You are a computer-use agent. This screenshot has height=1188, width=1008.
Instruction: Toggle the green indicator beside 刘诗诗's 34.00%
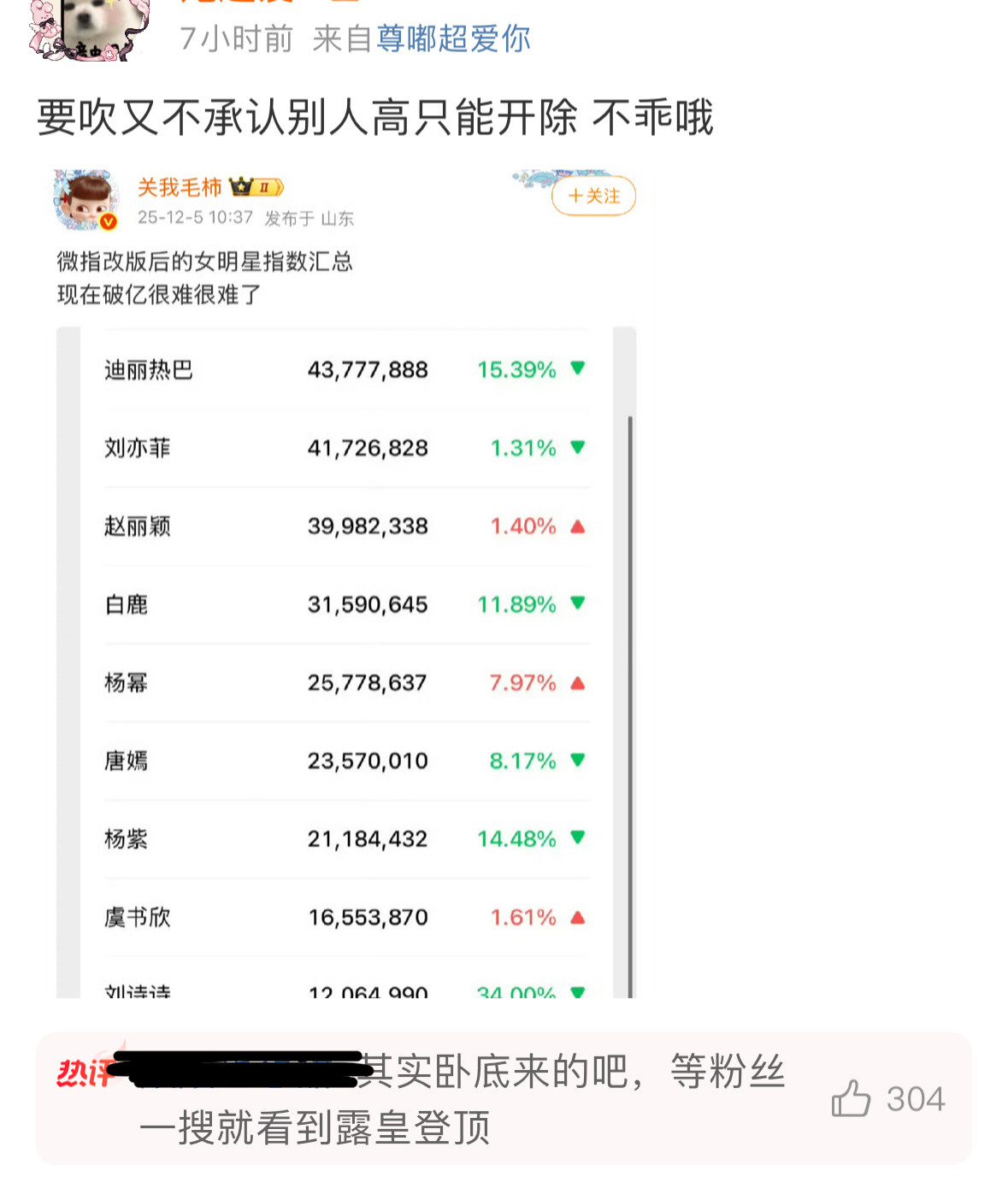coord(578,991)
